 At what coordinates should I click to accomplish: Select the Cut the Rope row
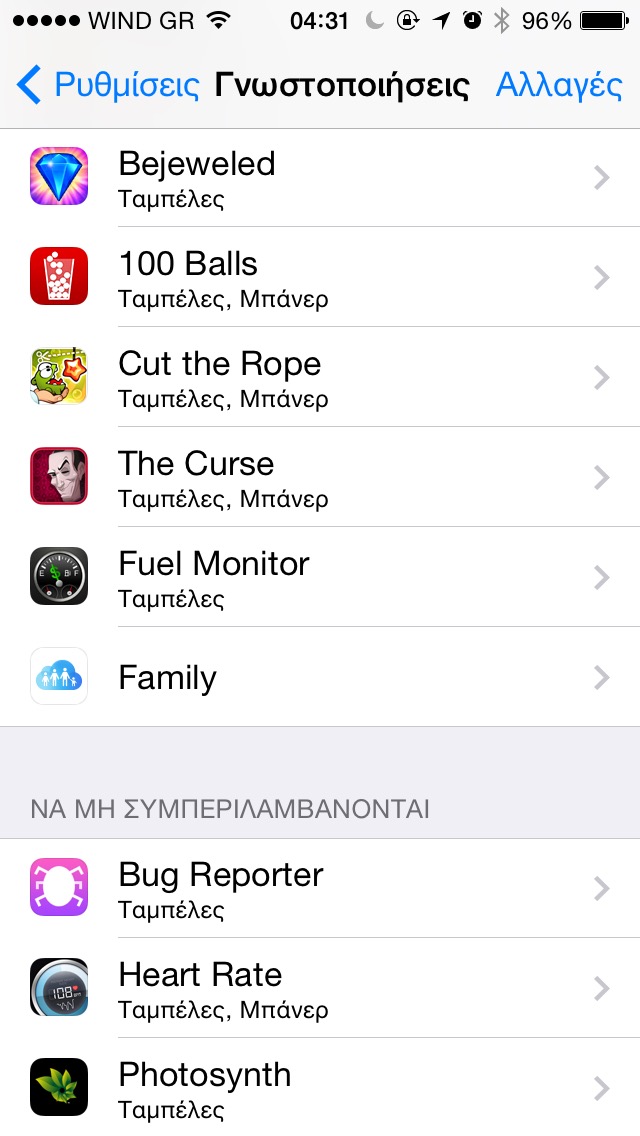point(320,378)
